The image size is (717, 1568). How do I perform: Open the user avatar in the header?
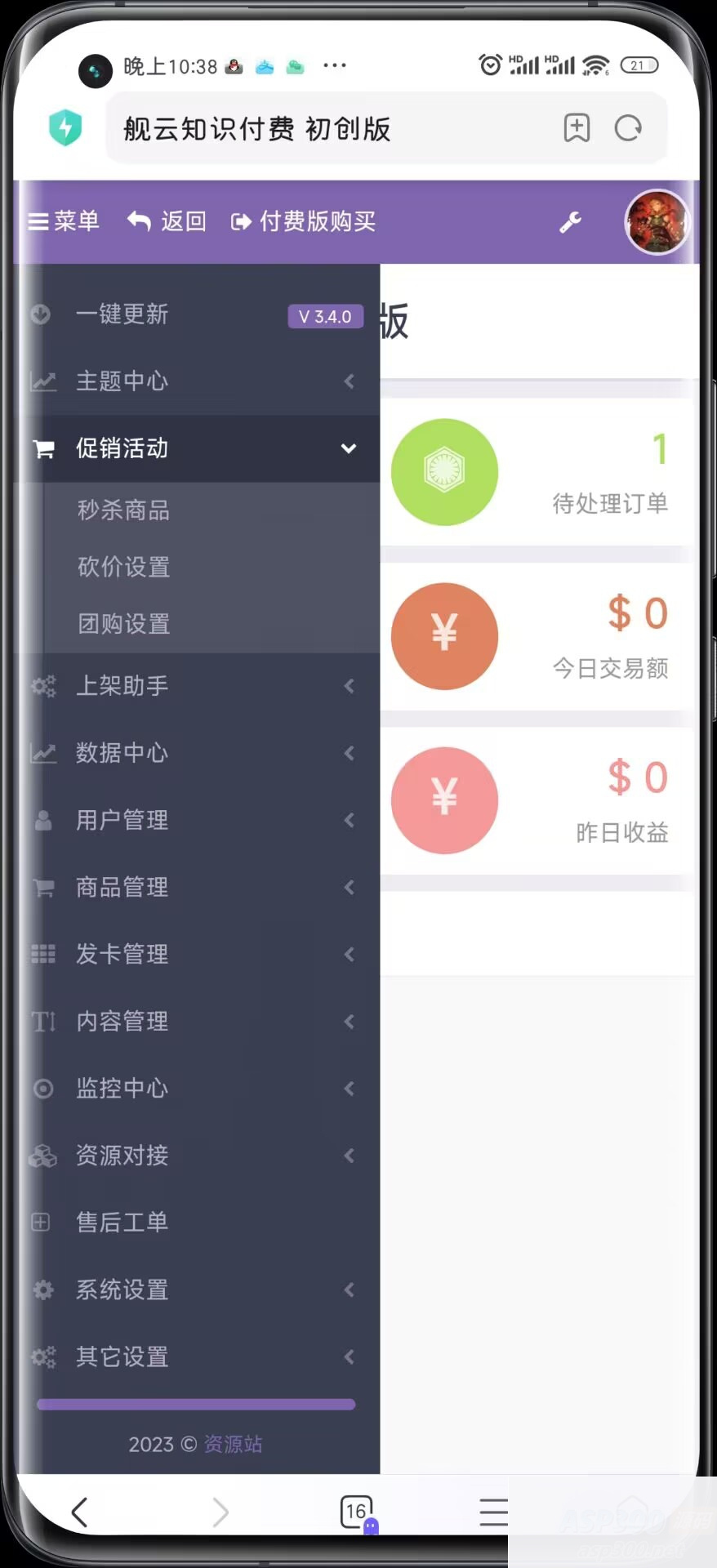pyautogui.click(x=657, y=221)
